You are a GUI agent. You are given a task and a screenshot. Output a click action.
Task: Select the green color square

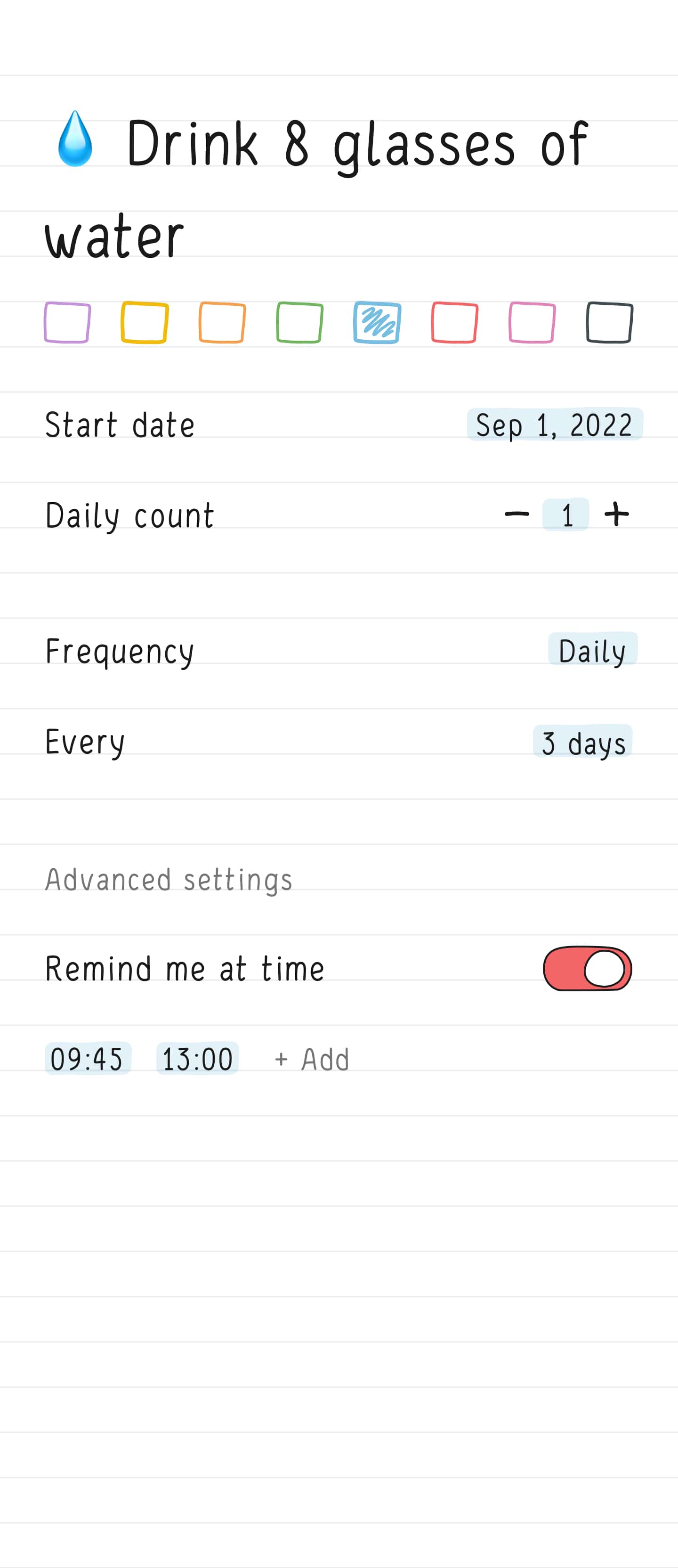tap(300, 321)
